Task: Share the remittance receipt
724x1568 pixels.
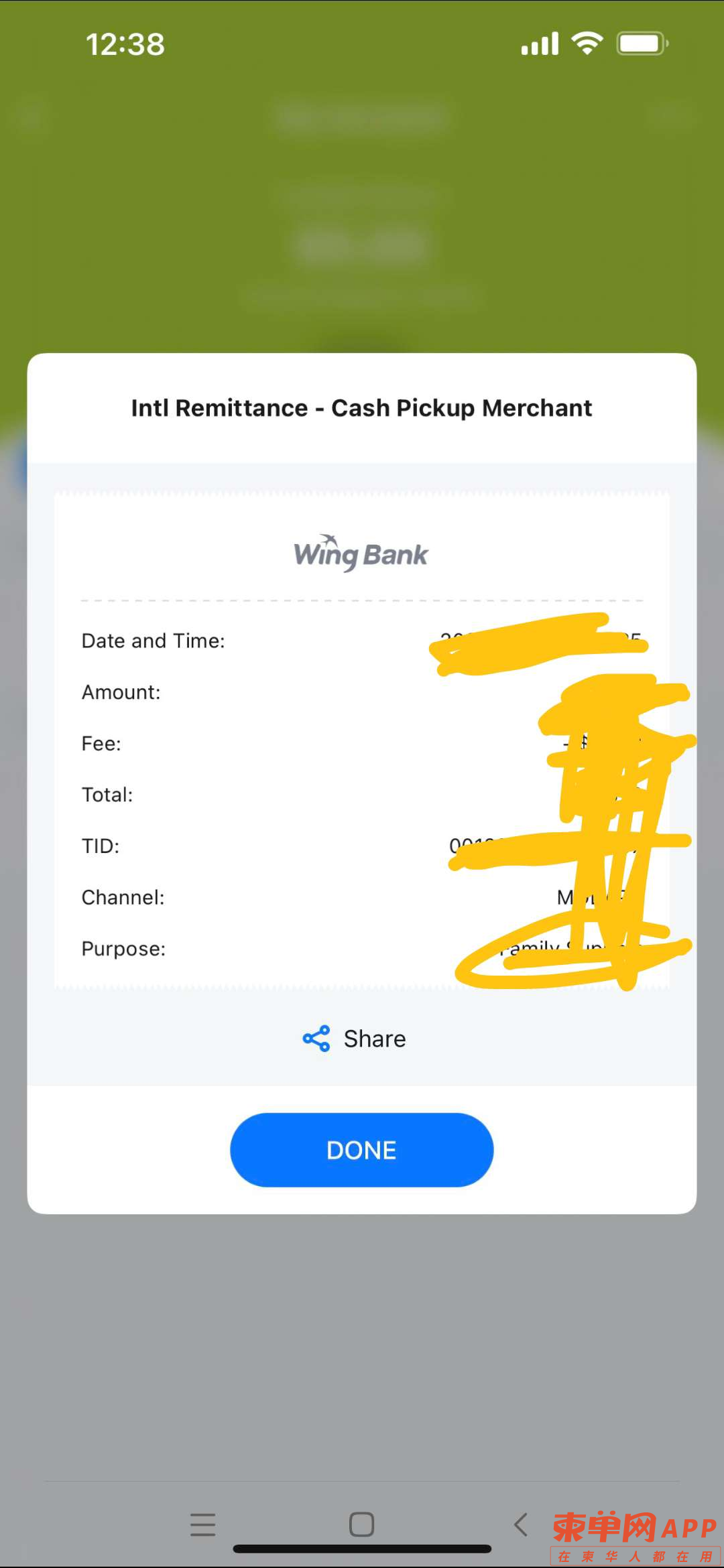Action: (x=355, y=1039)
